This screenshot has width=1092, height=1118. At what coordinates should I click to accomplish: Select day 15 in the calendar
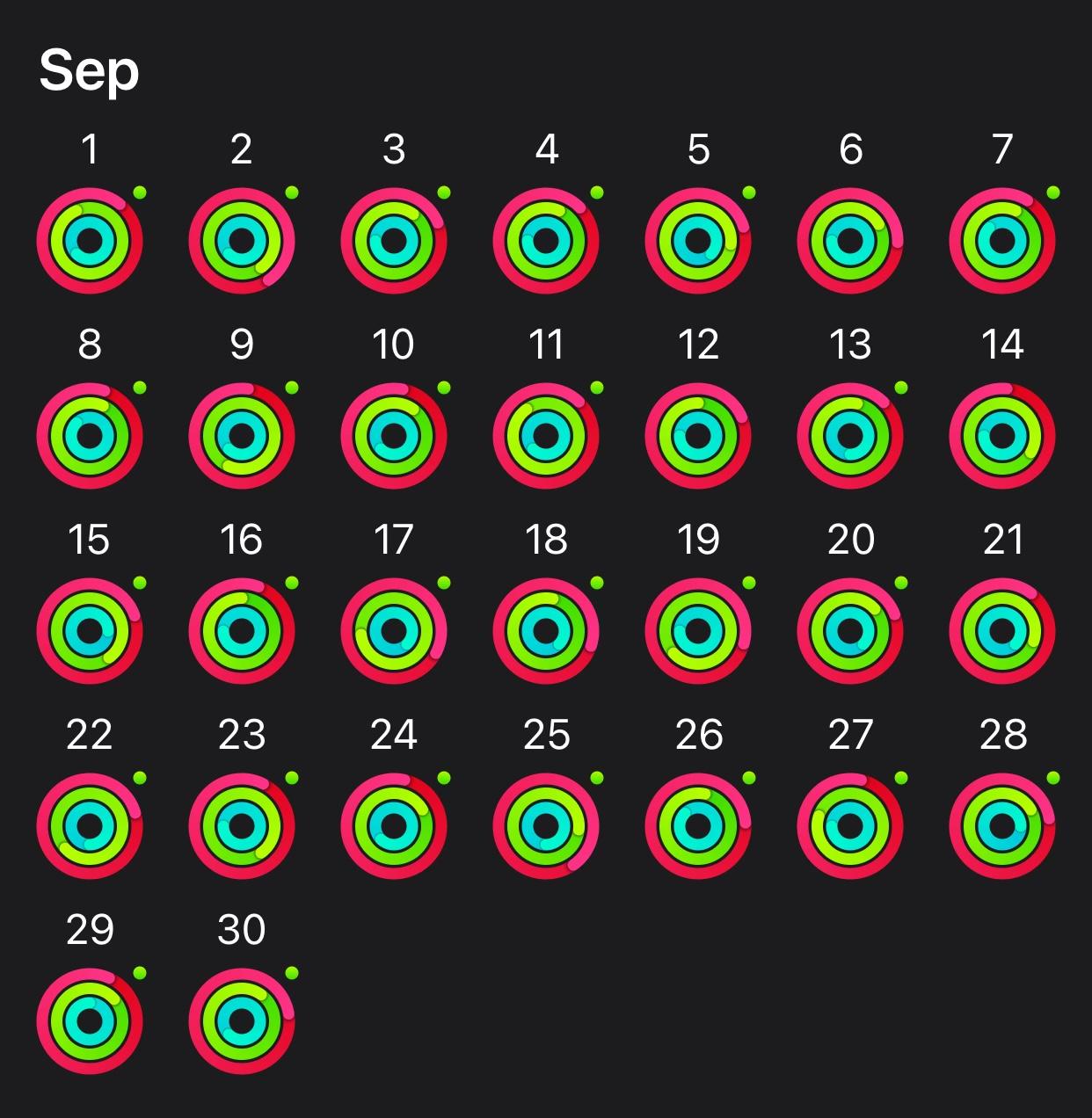click(90, 631)
